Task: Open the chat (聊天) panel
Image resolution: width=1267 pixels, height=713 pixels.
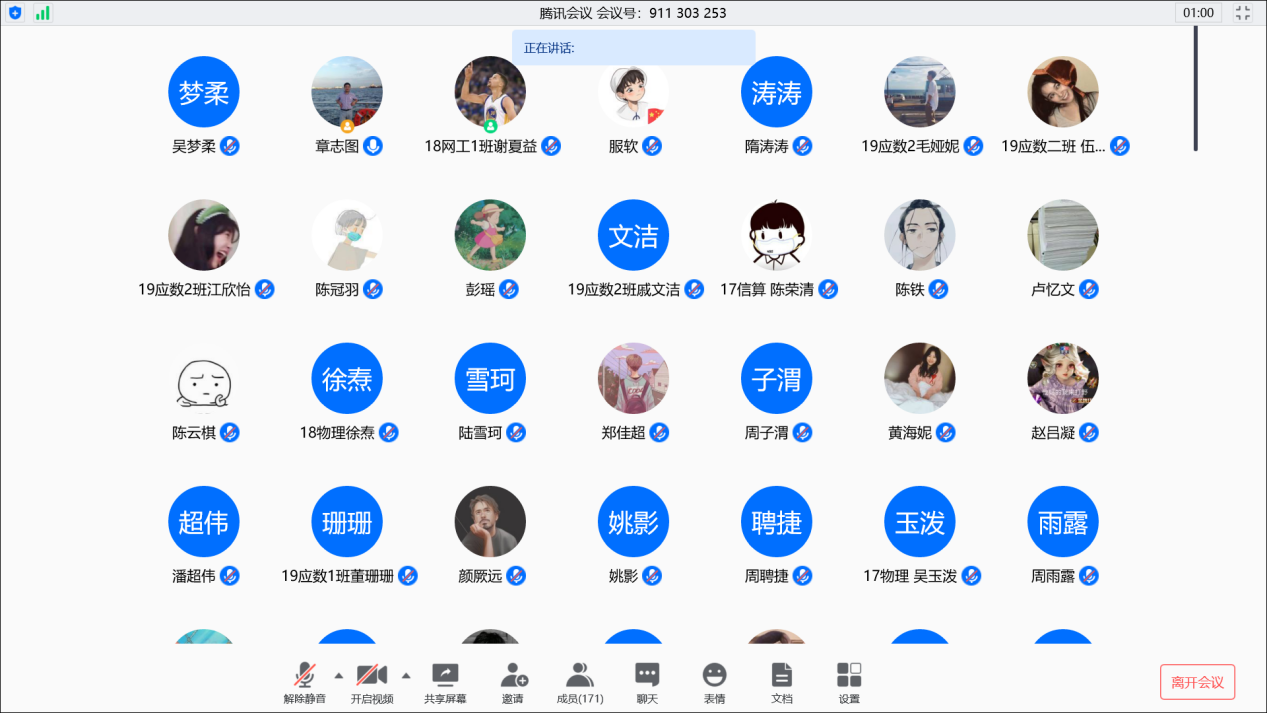Action: tap(647, 680)
